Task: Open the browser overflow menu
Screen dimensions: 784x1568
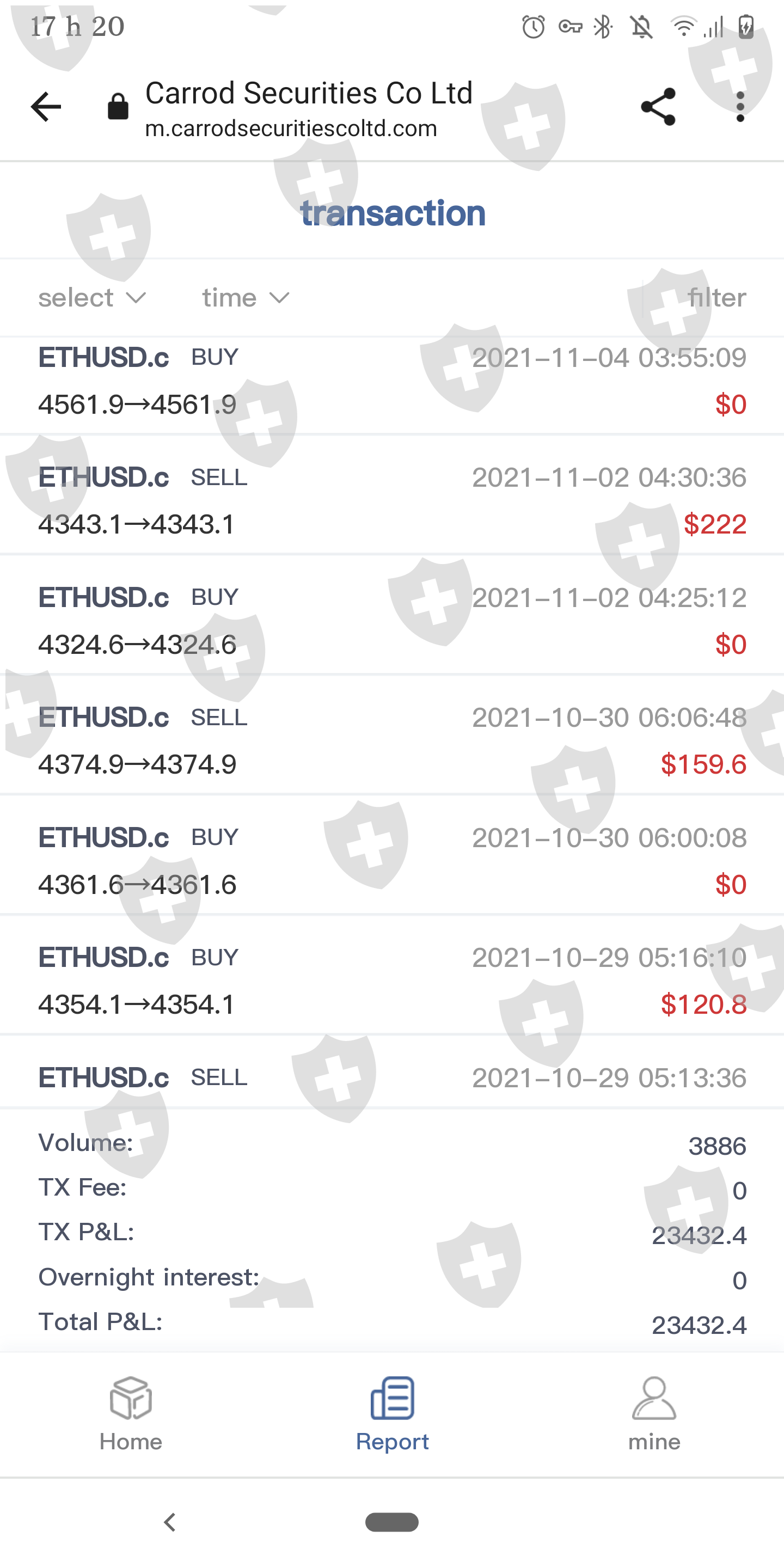Action: point(739,107)
